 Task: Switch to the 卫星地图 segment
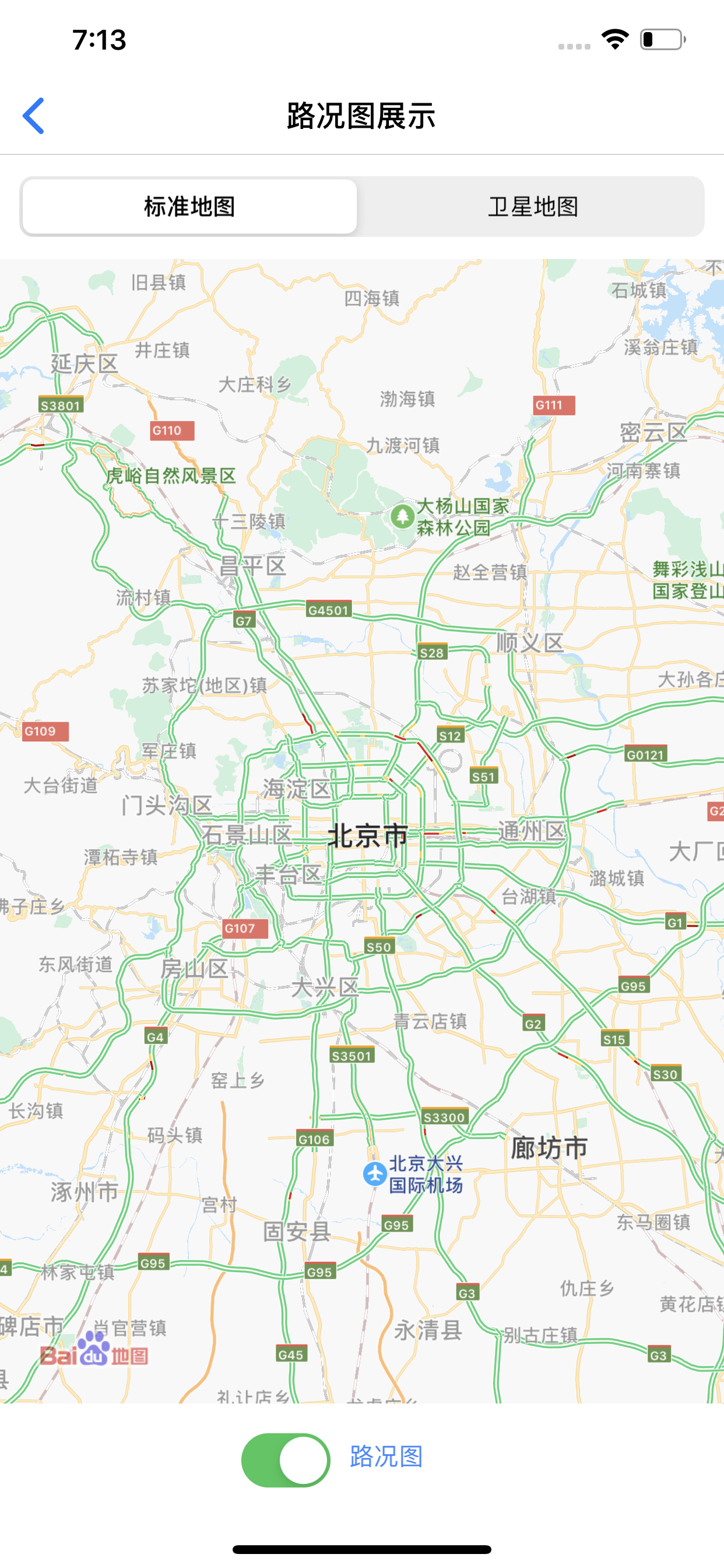click(x=532, y=207)
